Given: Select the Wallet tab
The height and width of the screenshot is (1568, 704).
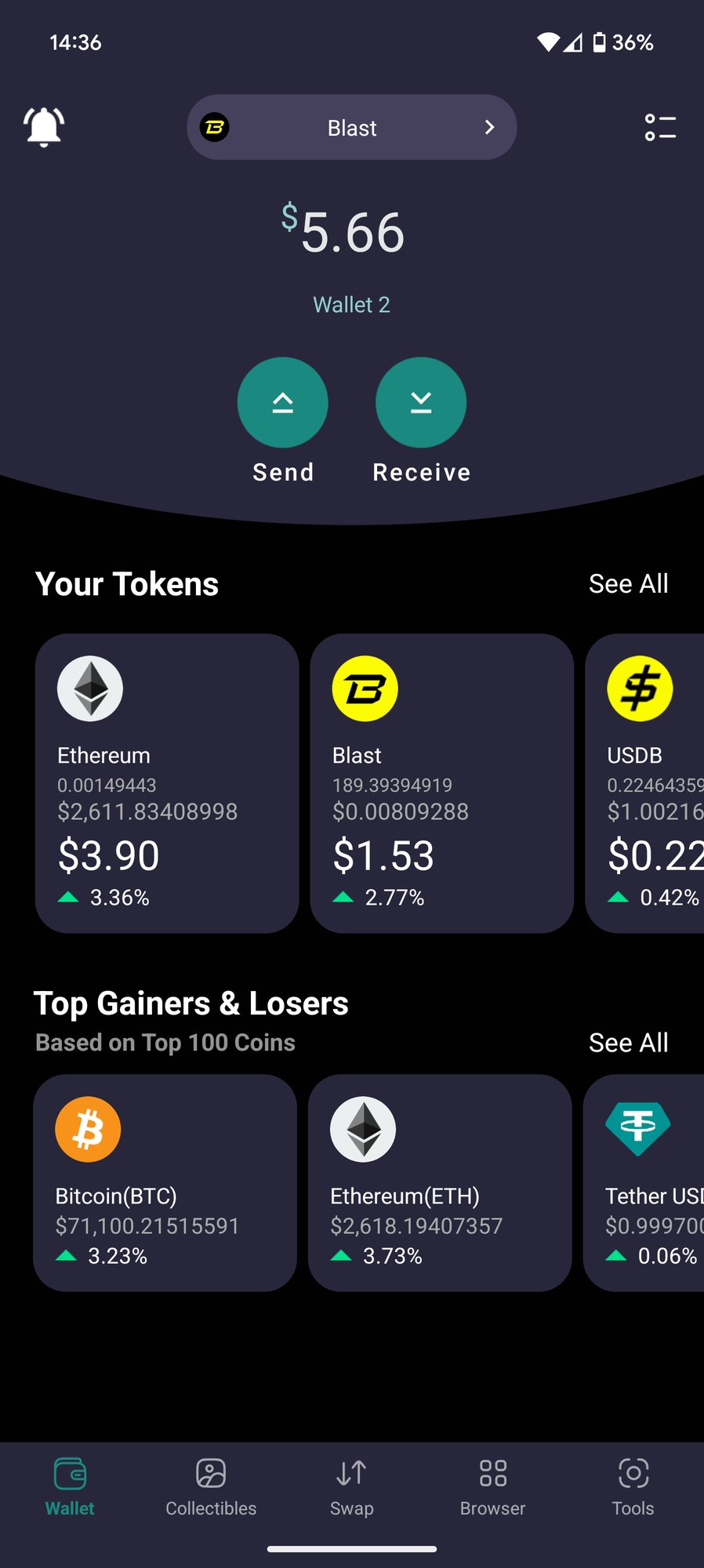Looking at the screenshot, I should [x=70, y=1487].
